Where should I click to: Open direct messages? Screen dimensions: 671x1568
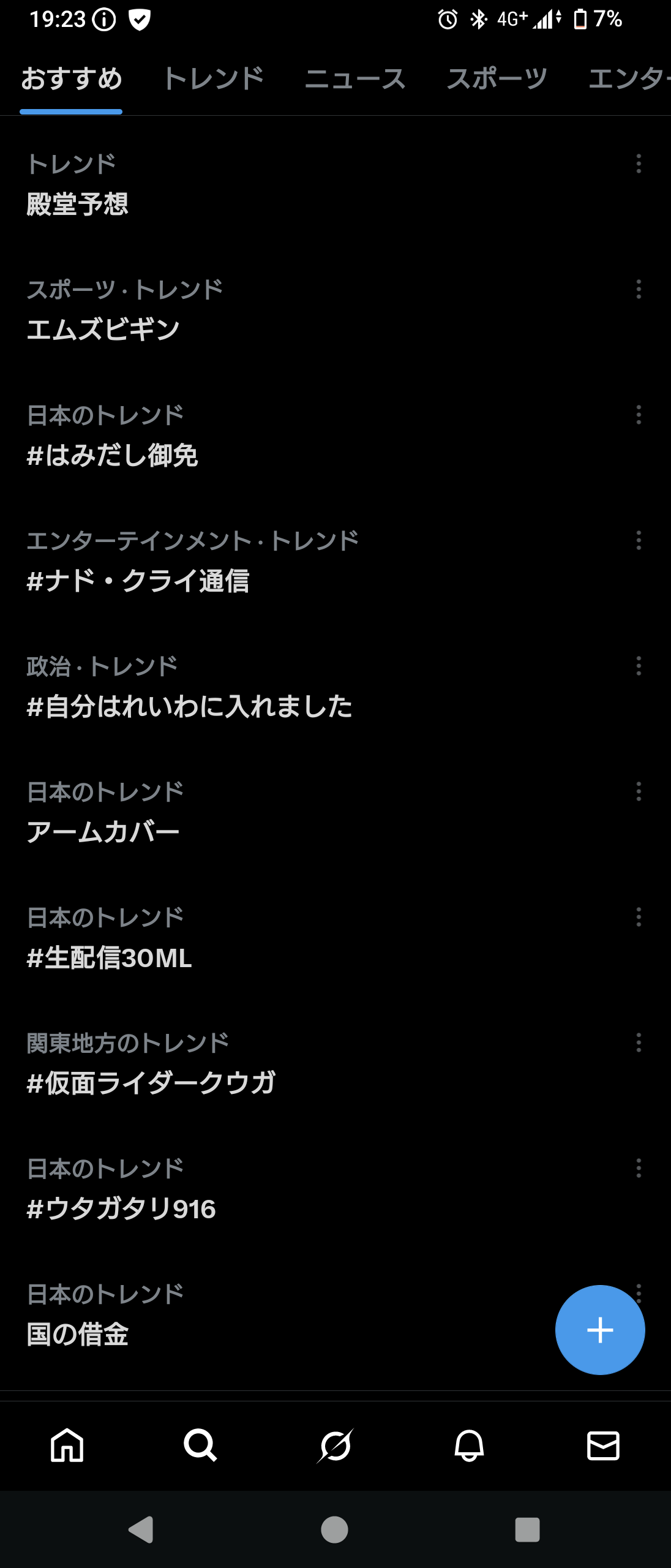tap(603, 1445)
